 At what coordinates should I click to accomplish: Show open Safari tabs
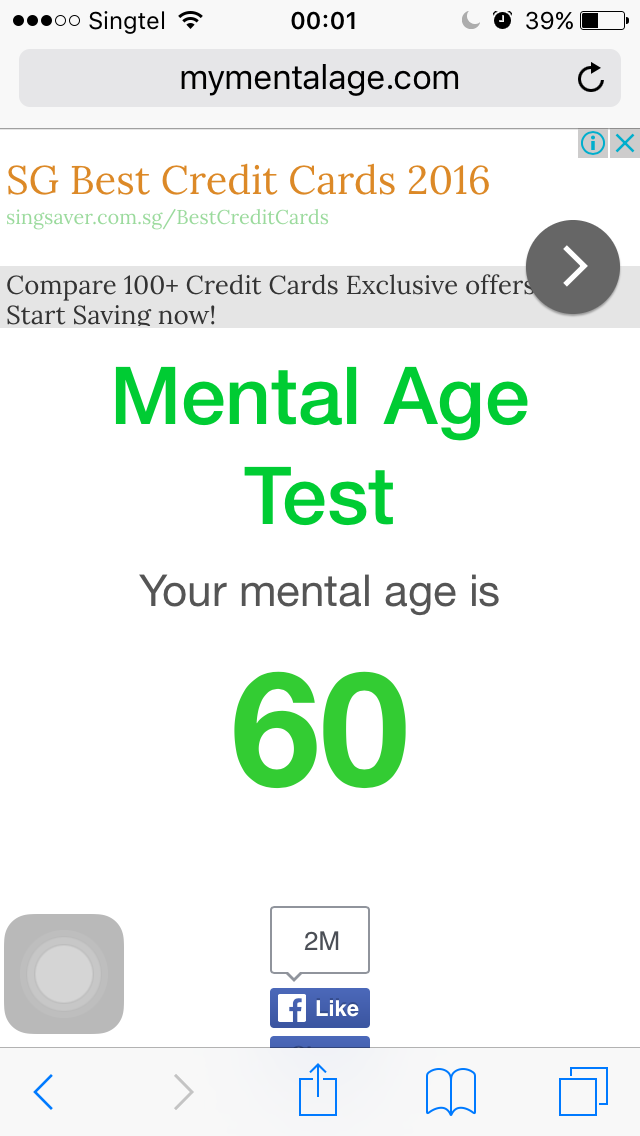point(583,1091)
